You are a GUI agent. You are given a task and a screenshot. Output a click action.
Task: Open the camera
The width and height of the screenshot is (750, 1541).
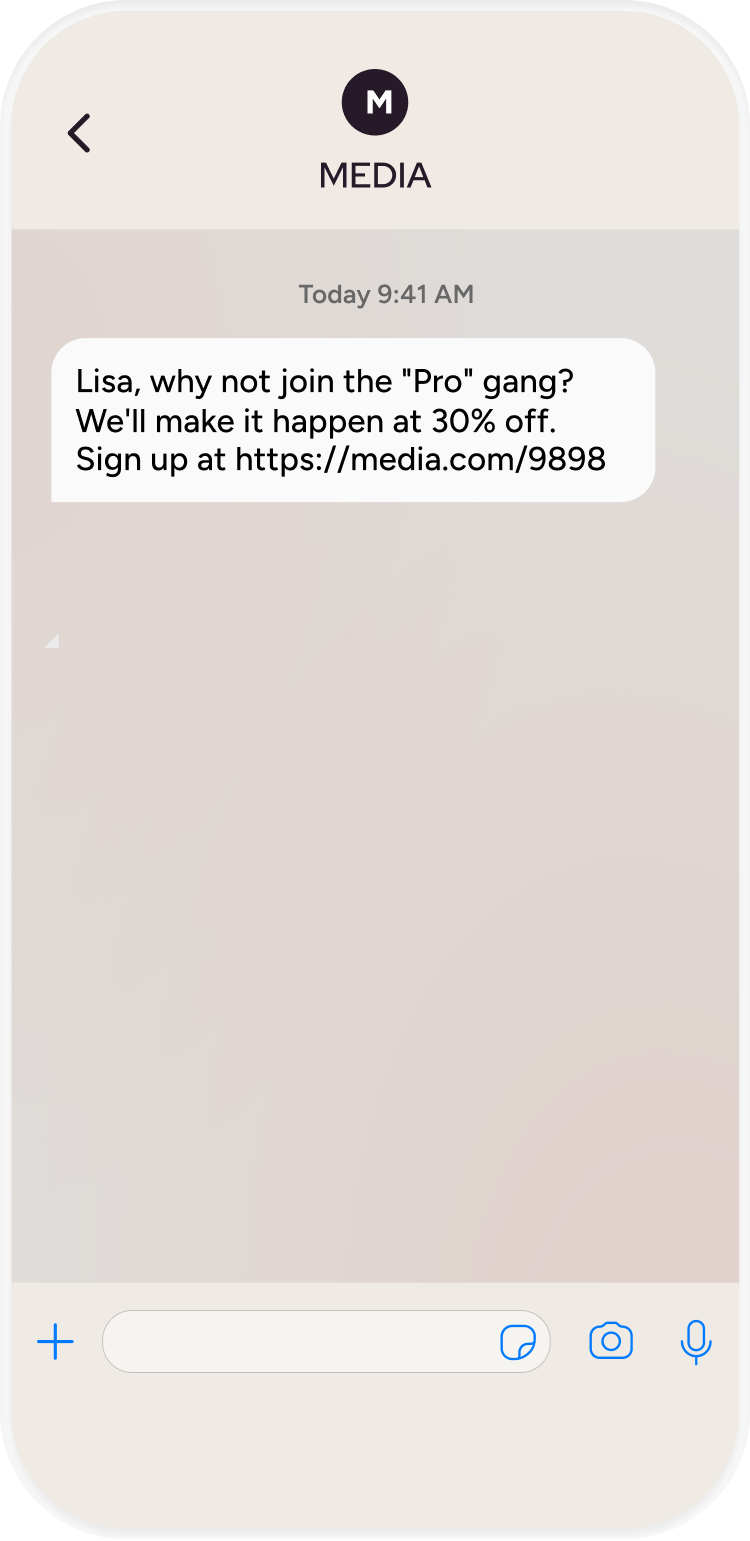[x=611, y=1341]
